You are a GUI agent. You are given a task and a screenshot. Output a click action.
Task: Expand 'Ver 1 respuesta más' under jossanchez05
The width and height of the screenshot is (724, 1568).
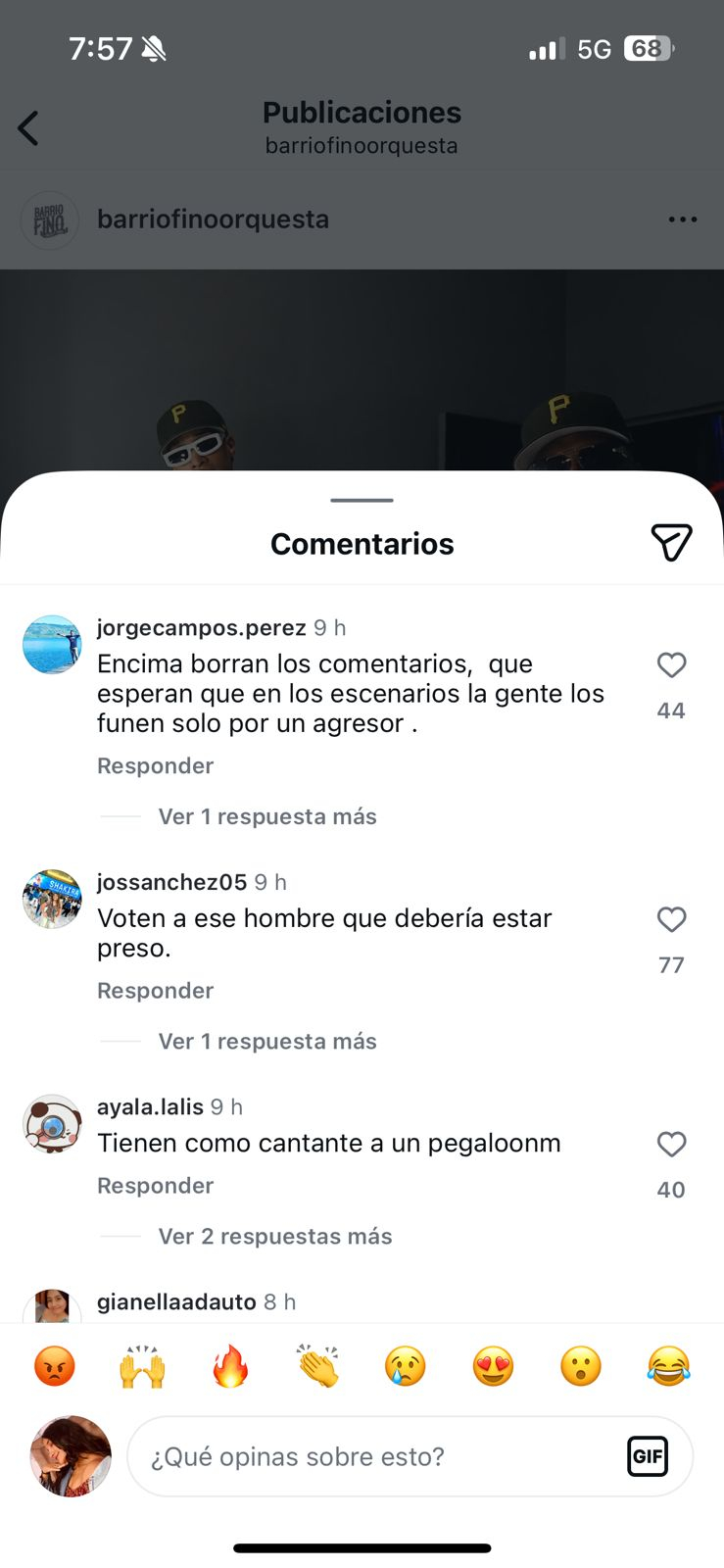point(266,1041)
